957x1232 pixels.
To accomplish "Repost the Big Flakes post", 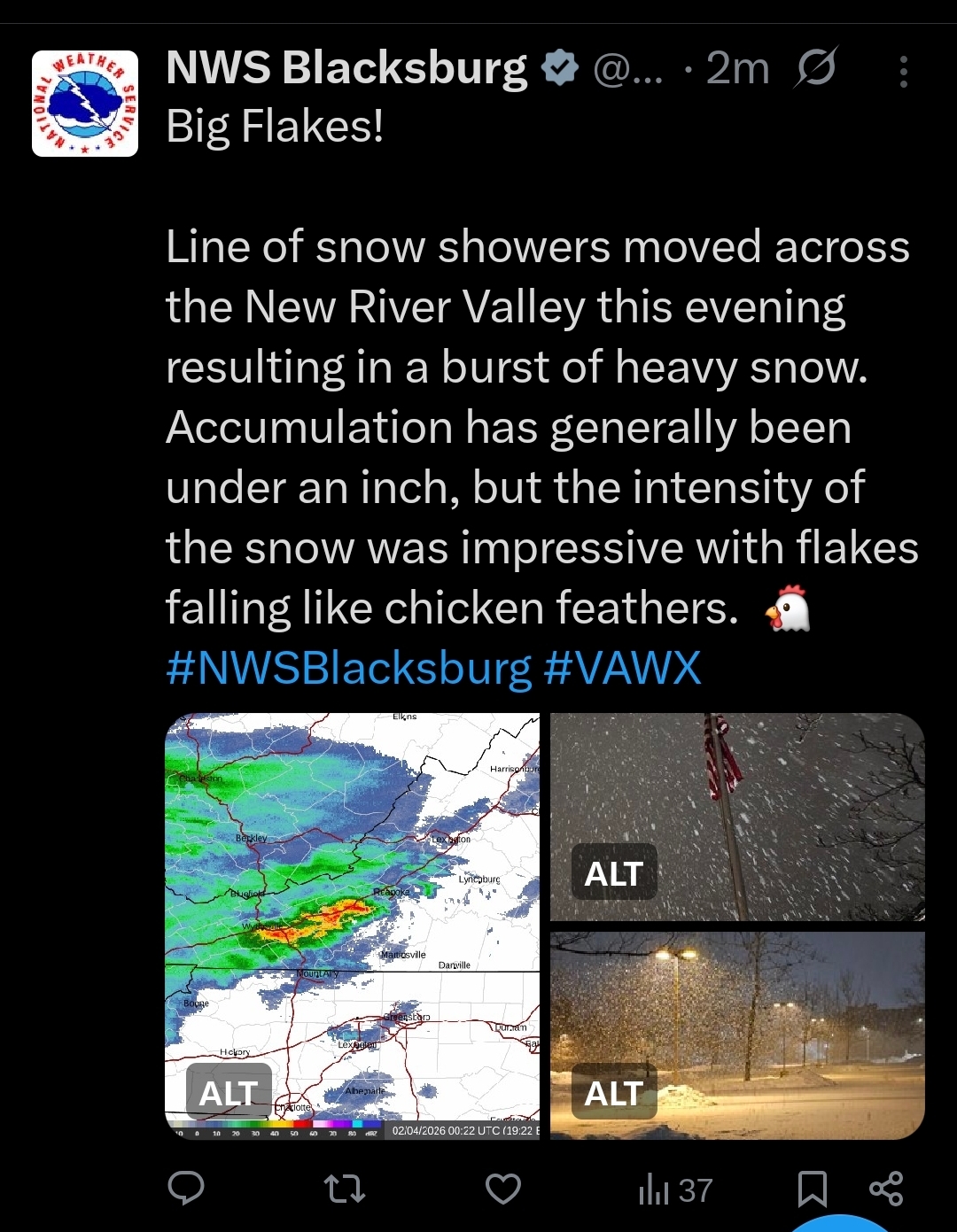I will (345, 1189).
